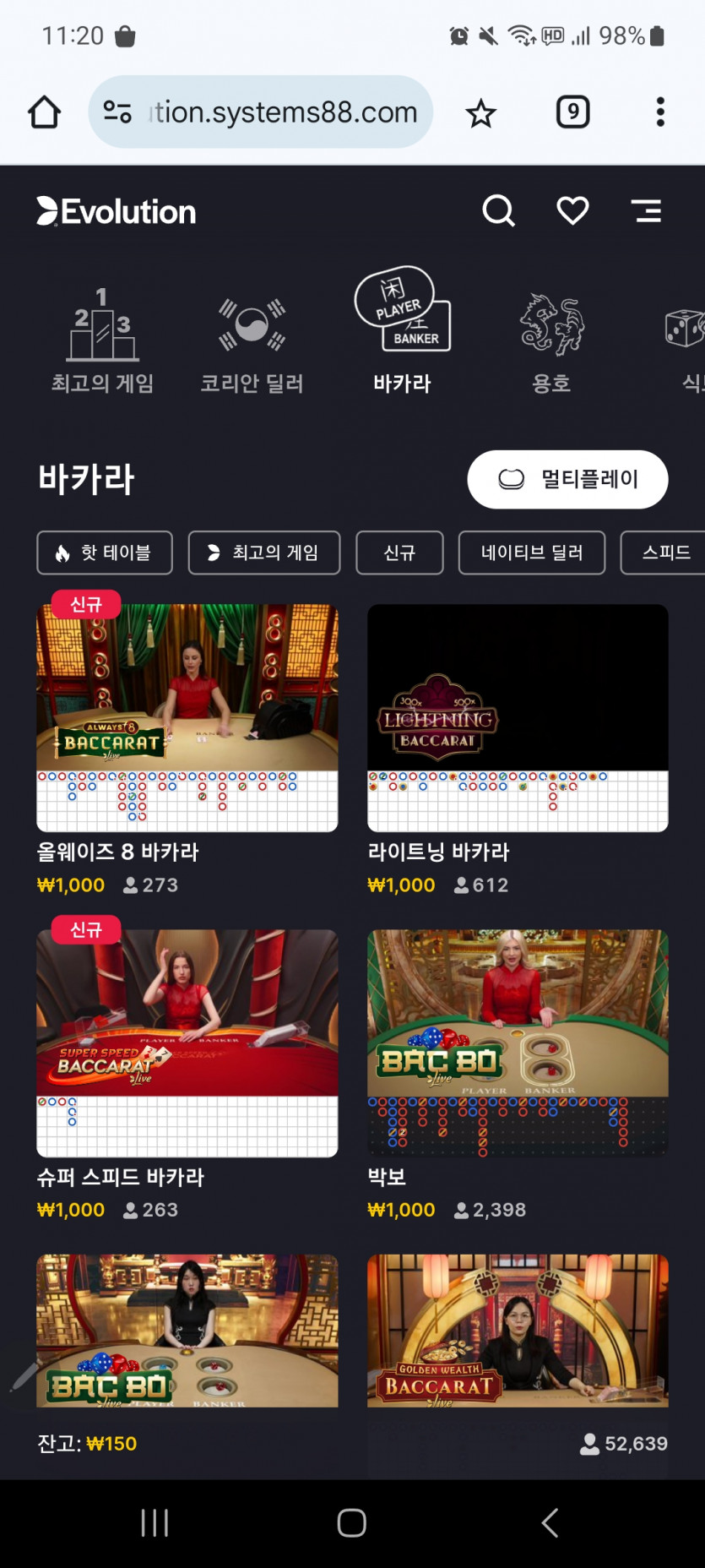Open the browser overflow menu
Viewport: 705px width, 1568px height.
pyautogui.click(x=660, y=112)
